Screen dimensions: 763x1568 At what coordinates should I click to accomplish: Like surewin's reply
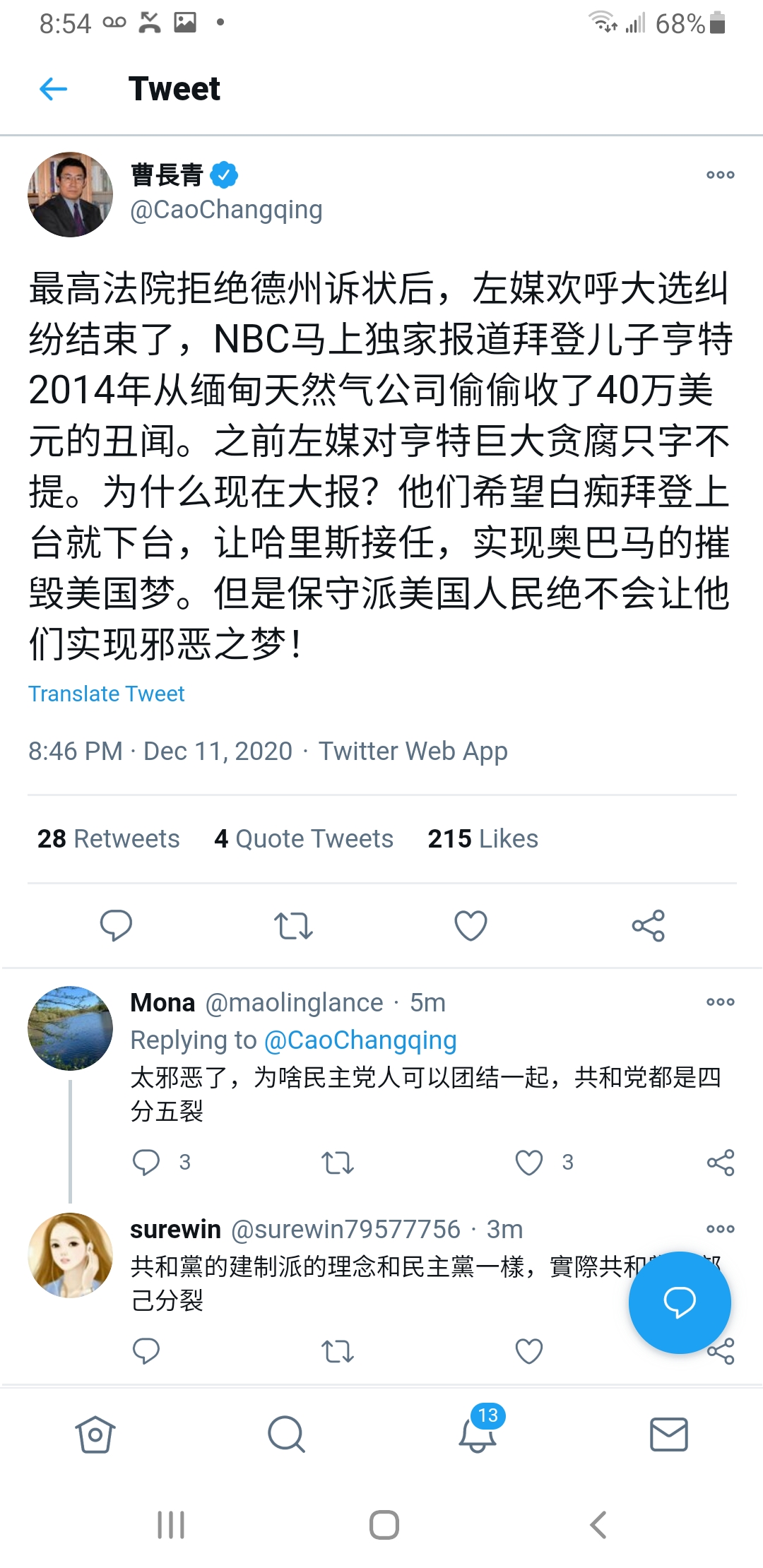529,1351
